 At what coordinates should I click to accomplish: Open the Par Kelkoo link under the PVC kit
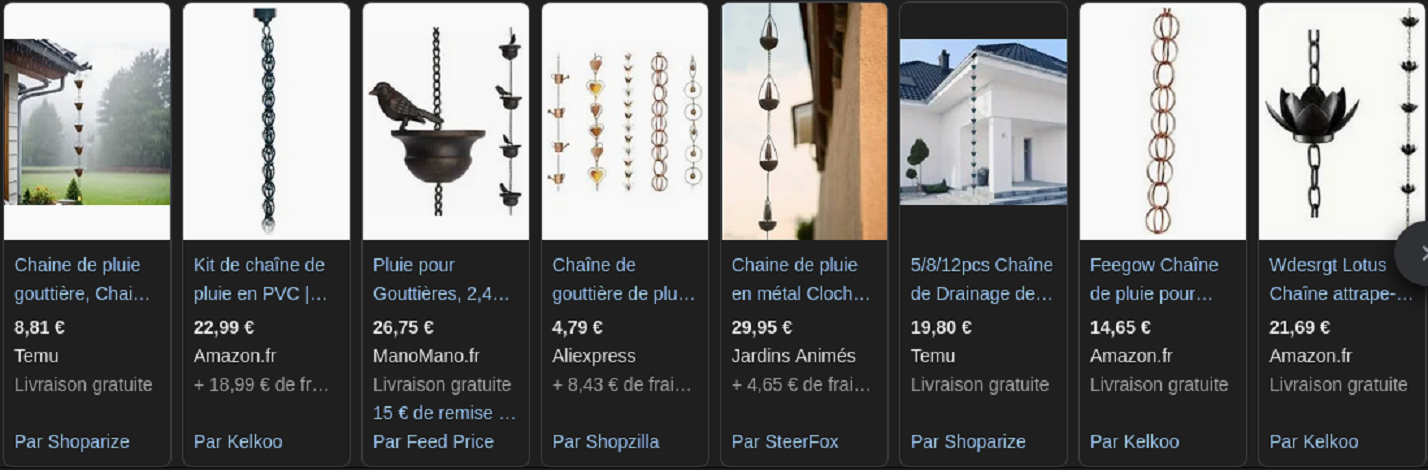coord(238,441)
